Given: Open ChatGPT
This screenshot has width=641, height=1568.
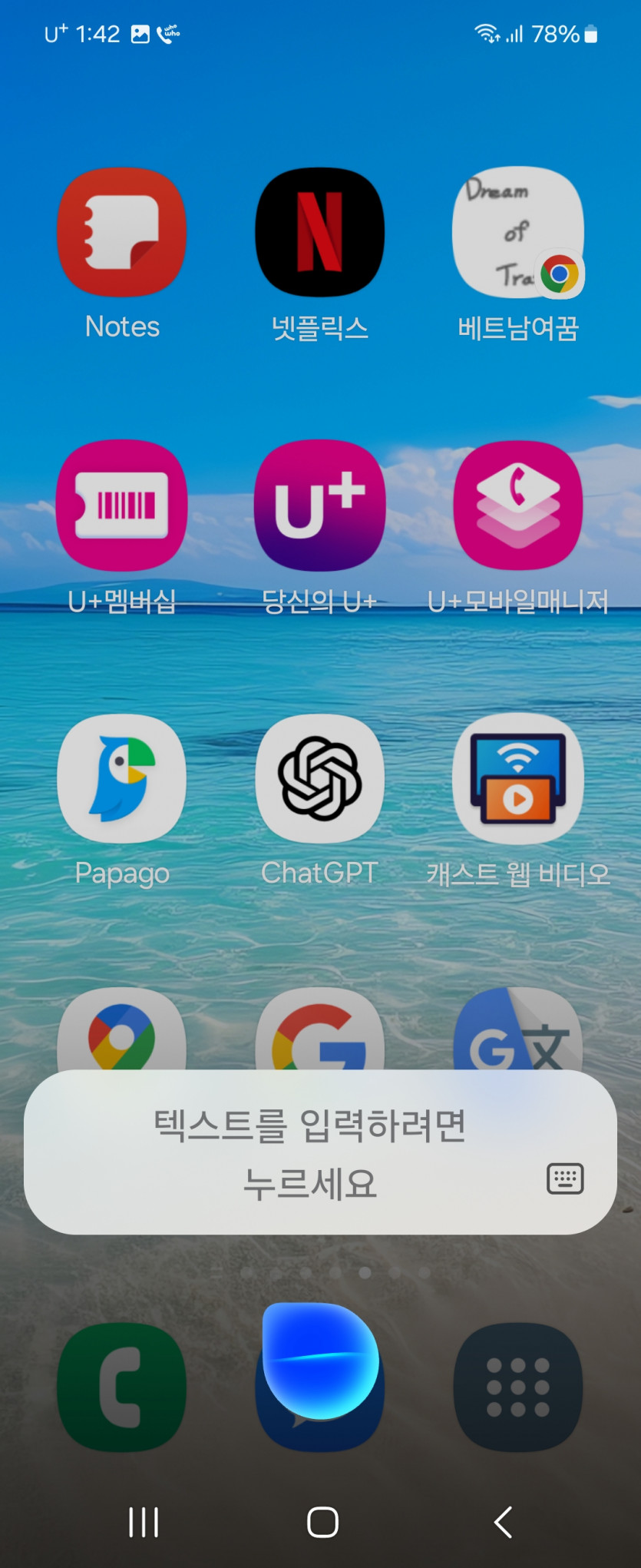Looking at the screenshot, I should (x=320, y=778).
